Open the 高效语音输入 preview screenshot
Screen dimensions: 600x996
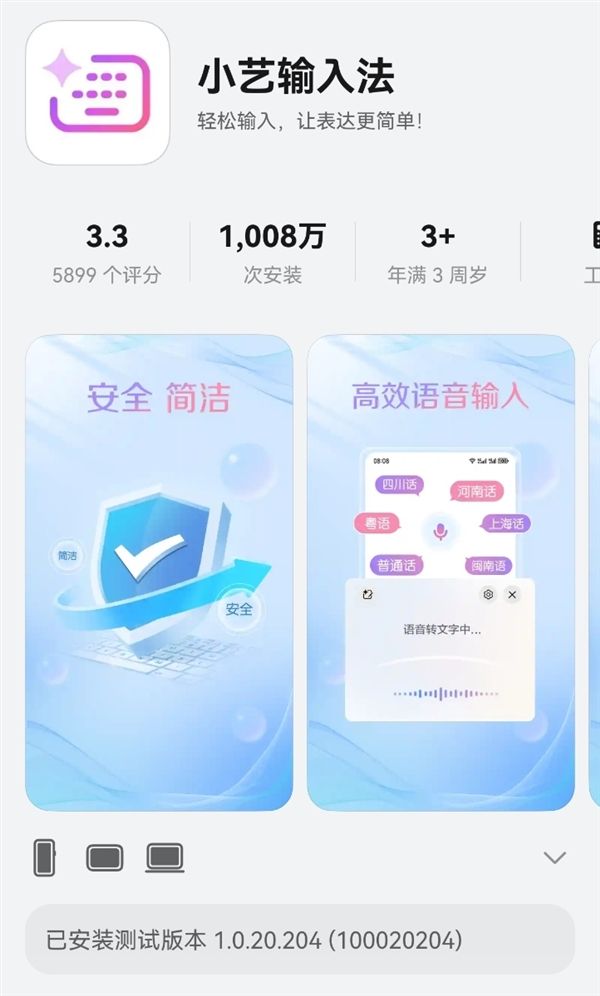[441, 572]
